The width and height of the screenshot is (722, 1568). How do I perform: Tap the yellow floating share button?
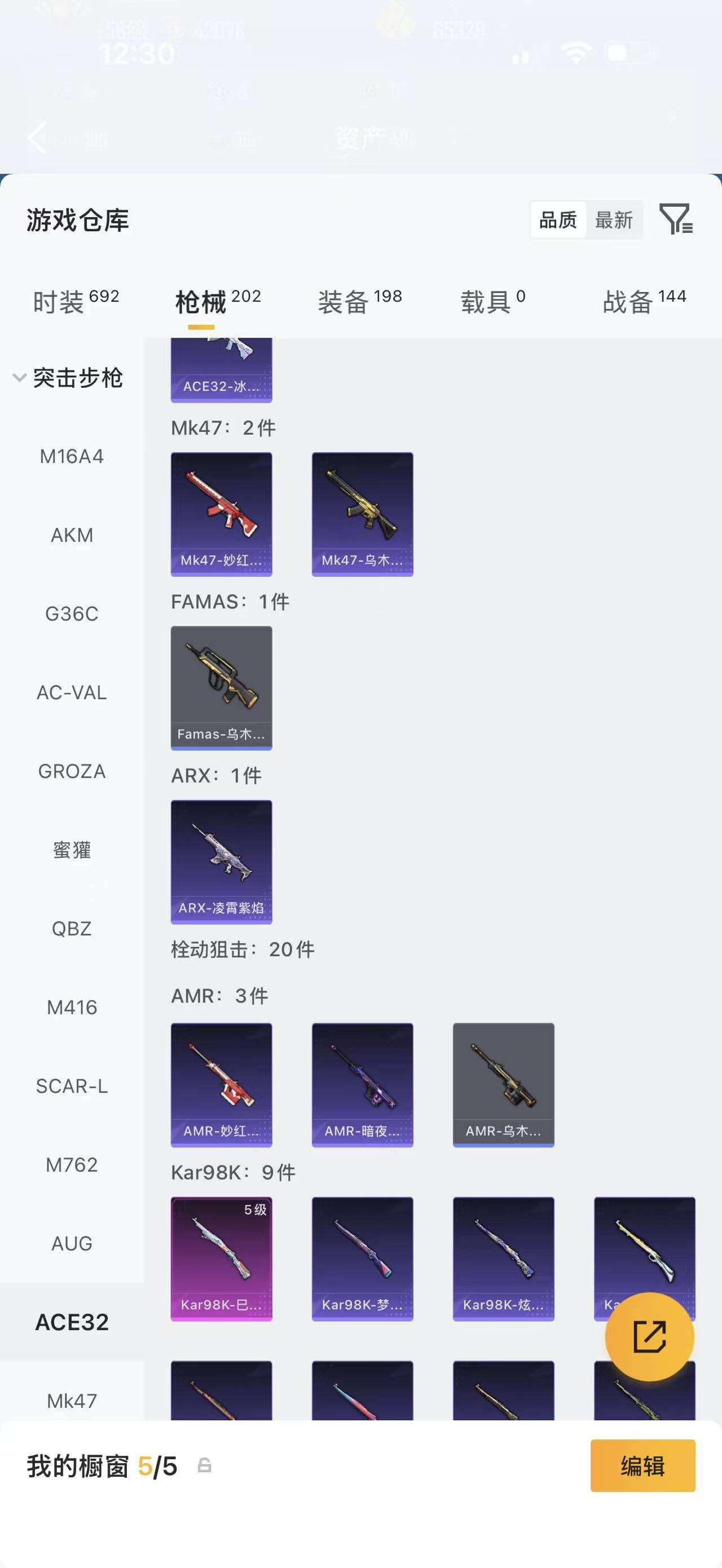click(x=649, y=1337)
